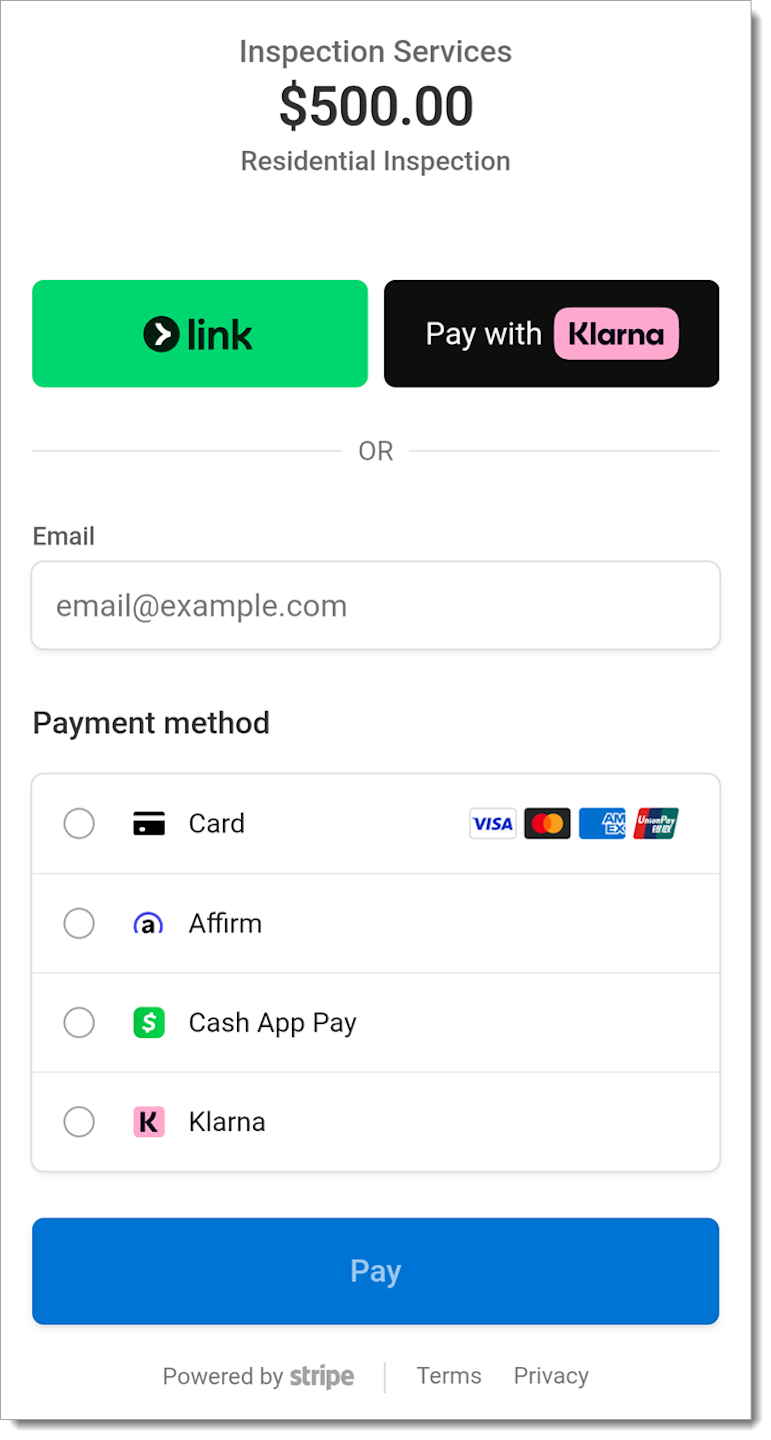The width and height of the screenshot is (771, 1440).
Task: Tap the blue Pay button
Action: coord(375,1271)
